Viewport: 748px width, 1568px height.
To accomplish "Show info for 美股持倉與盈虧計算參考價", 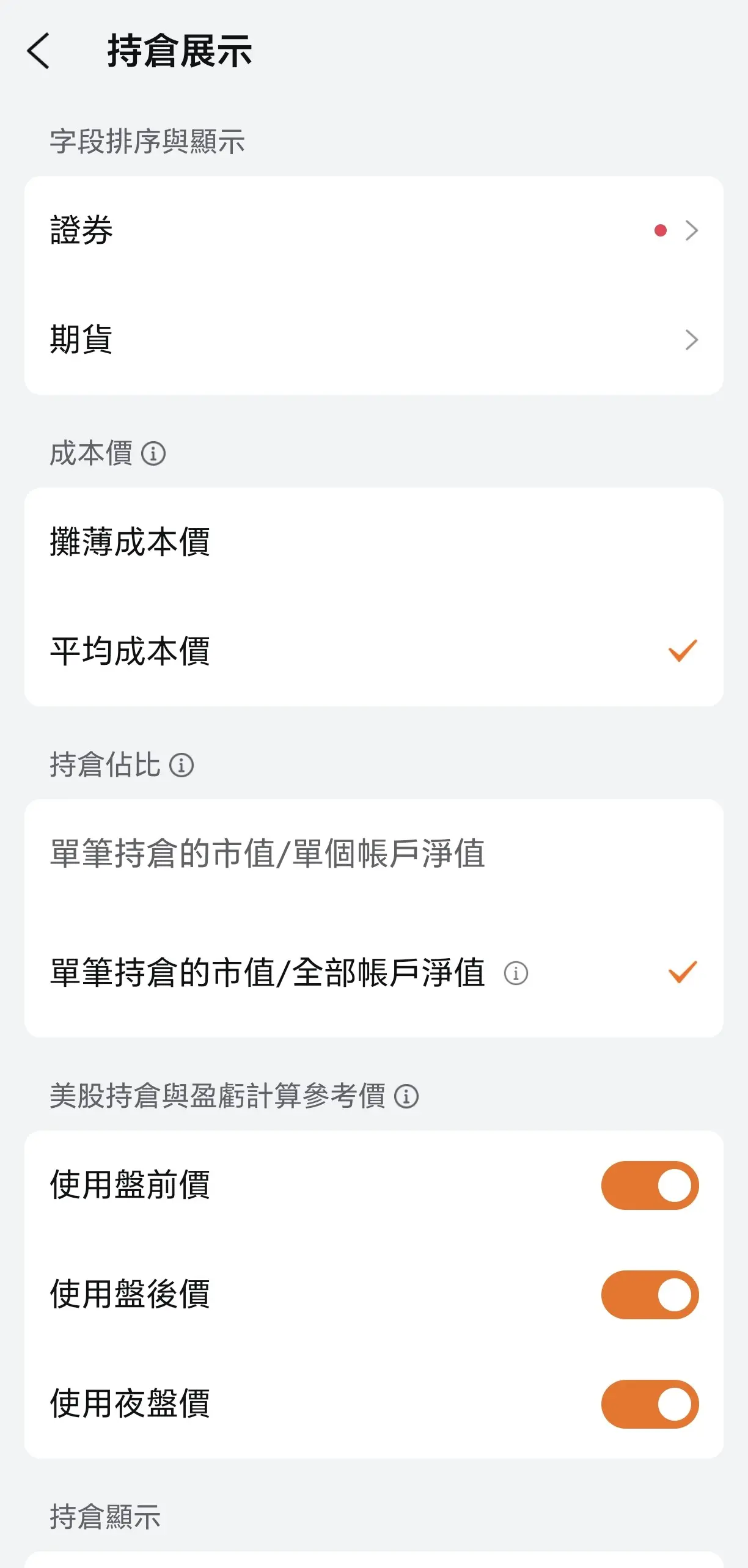I will [x=406, y=1096].
